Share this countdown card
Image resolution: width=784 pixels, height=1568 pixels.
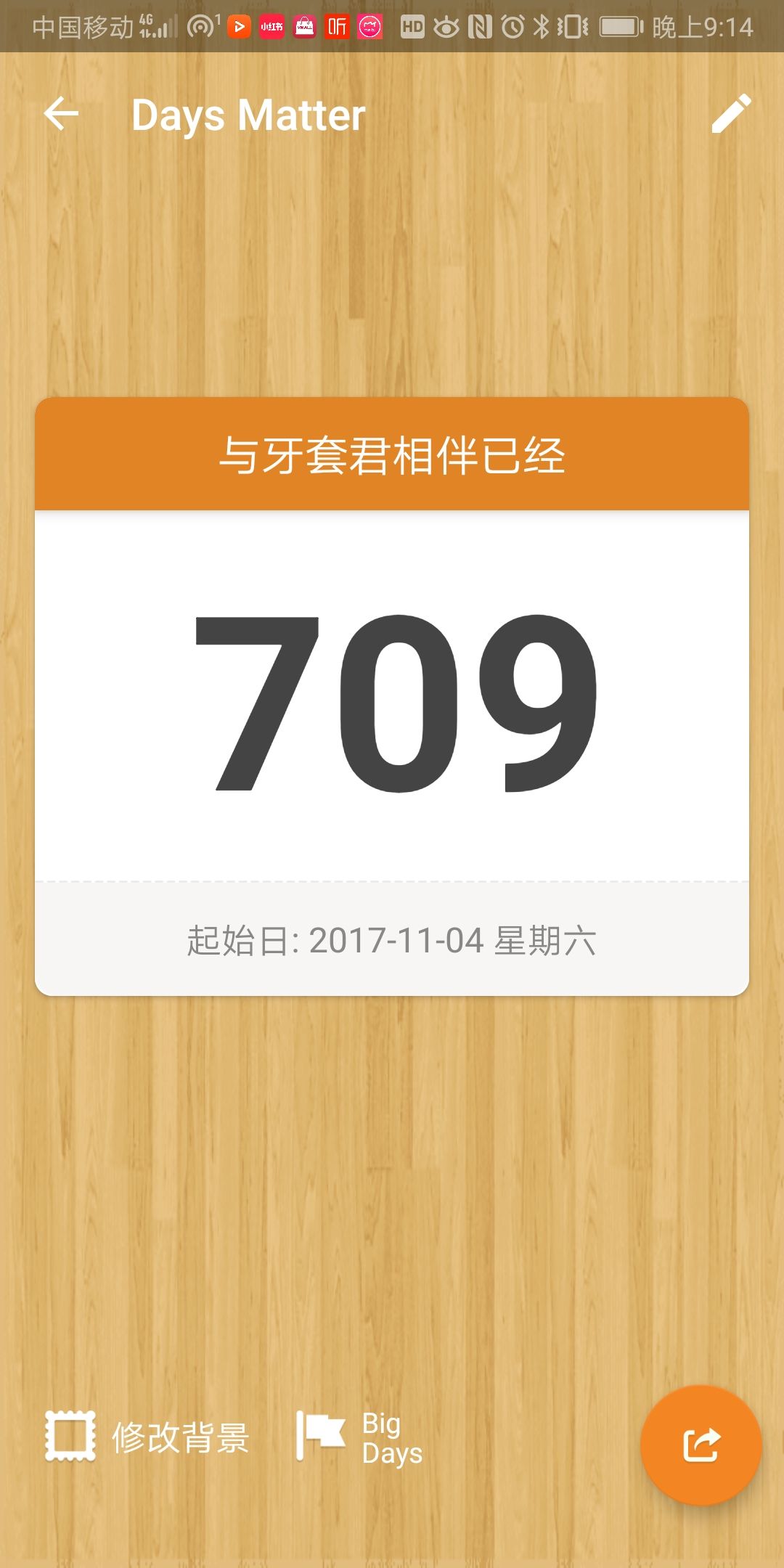click(701, 1445)
